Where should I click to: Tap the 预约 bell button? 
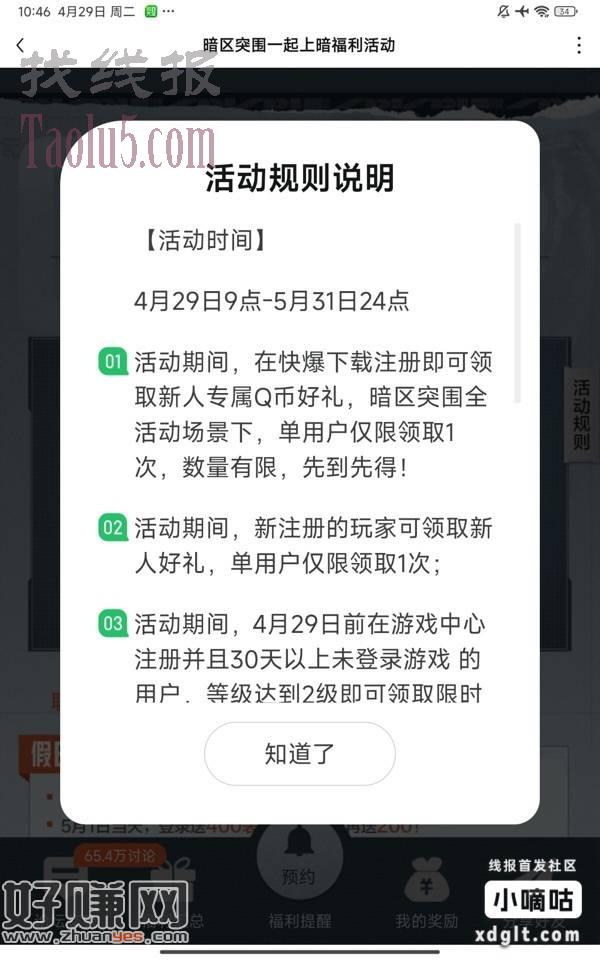[x=299, y=862]
